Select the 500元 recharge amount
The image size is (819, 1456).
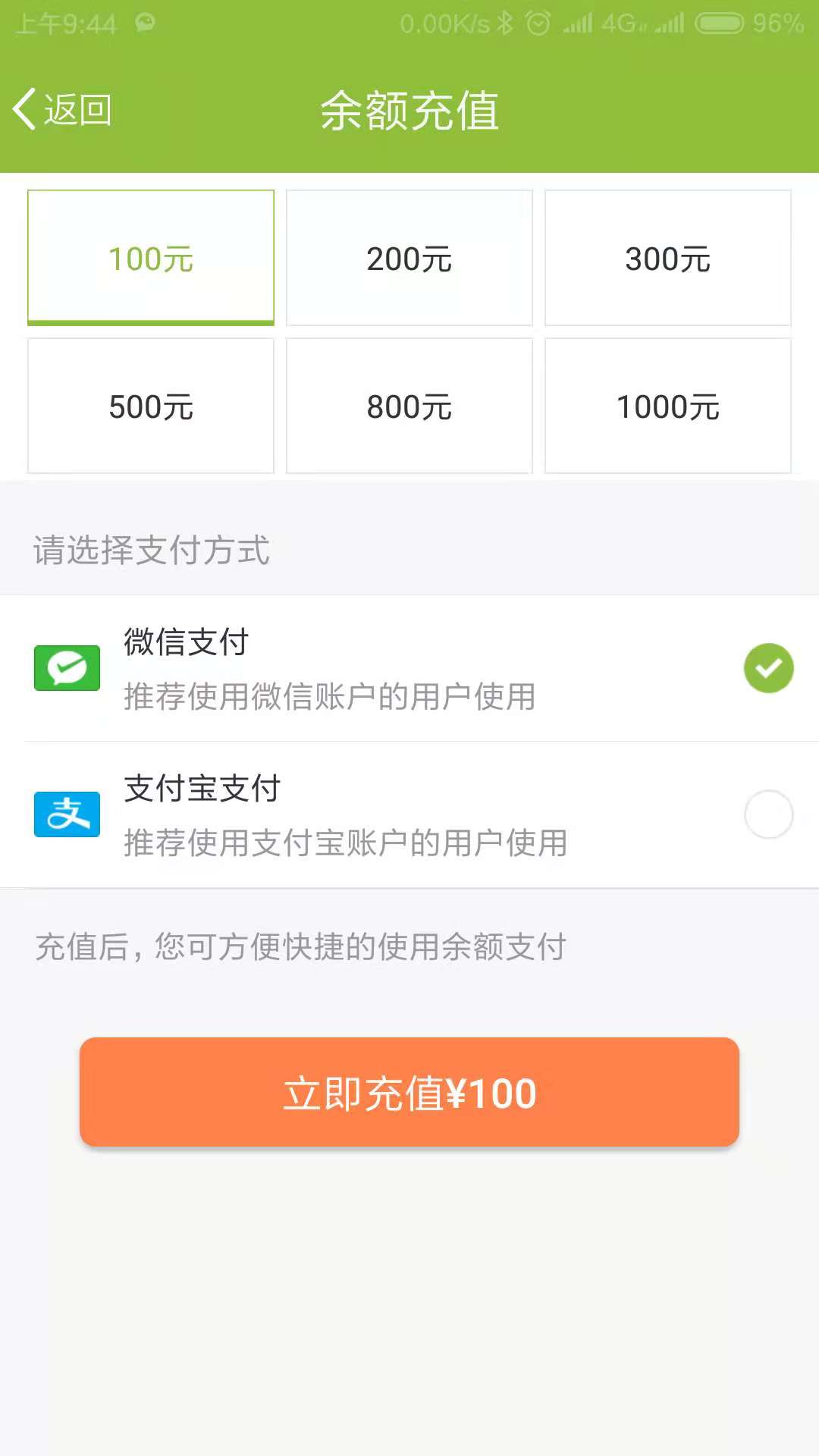pyautogui.click(x=151, y=406)
